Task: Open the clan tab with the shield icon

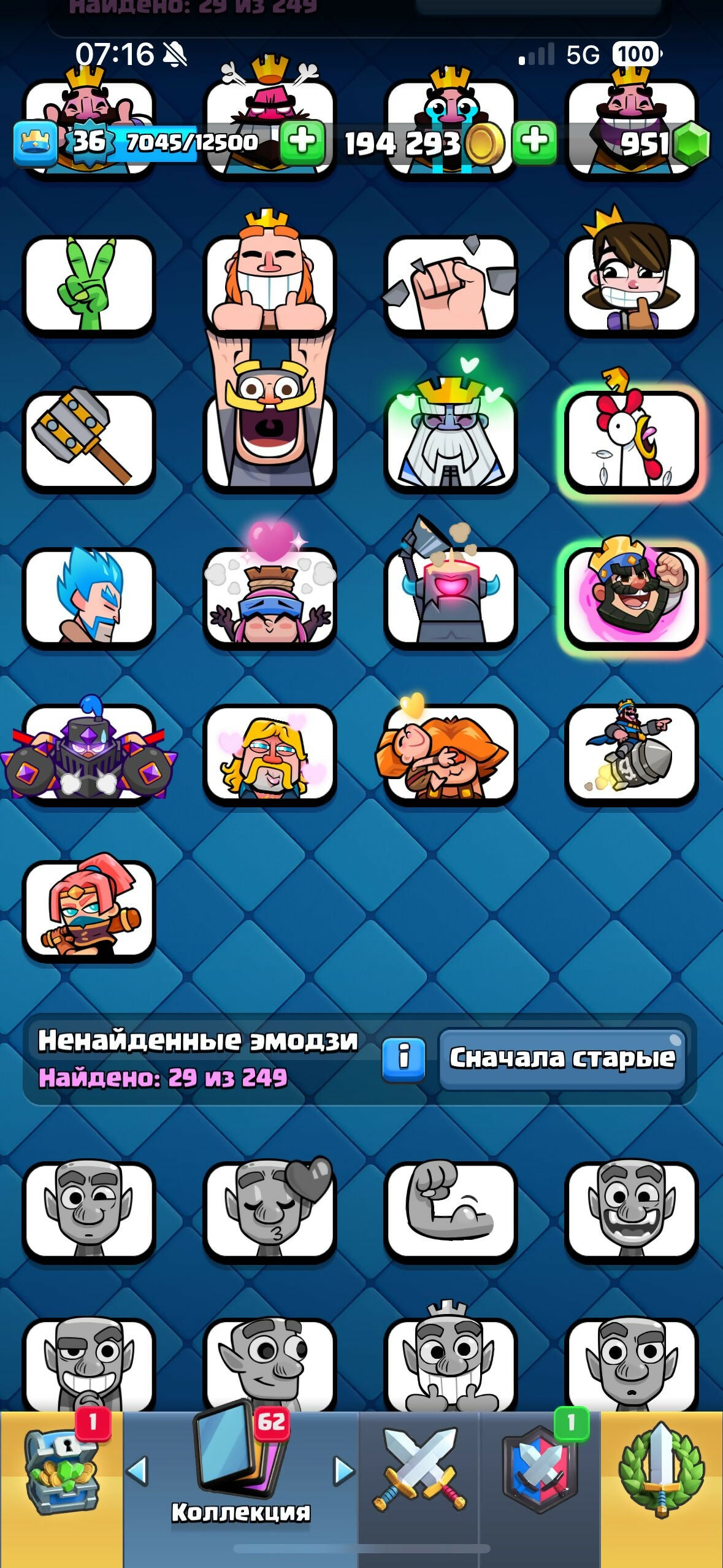Action: click(x=540, y=1472)
